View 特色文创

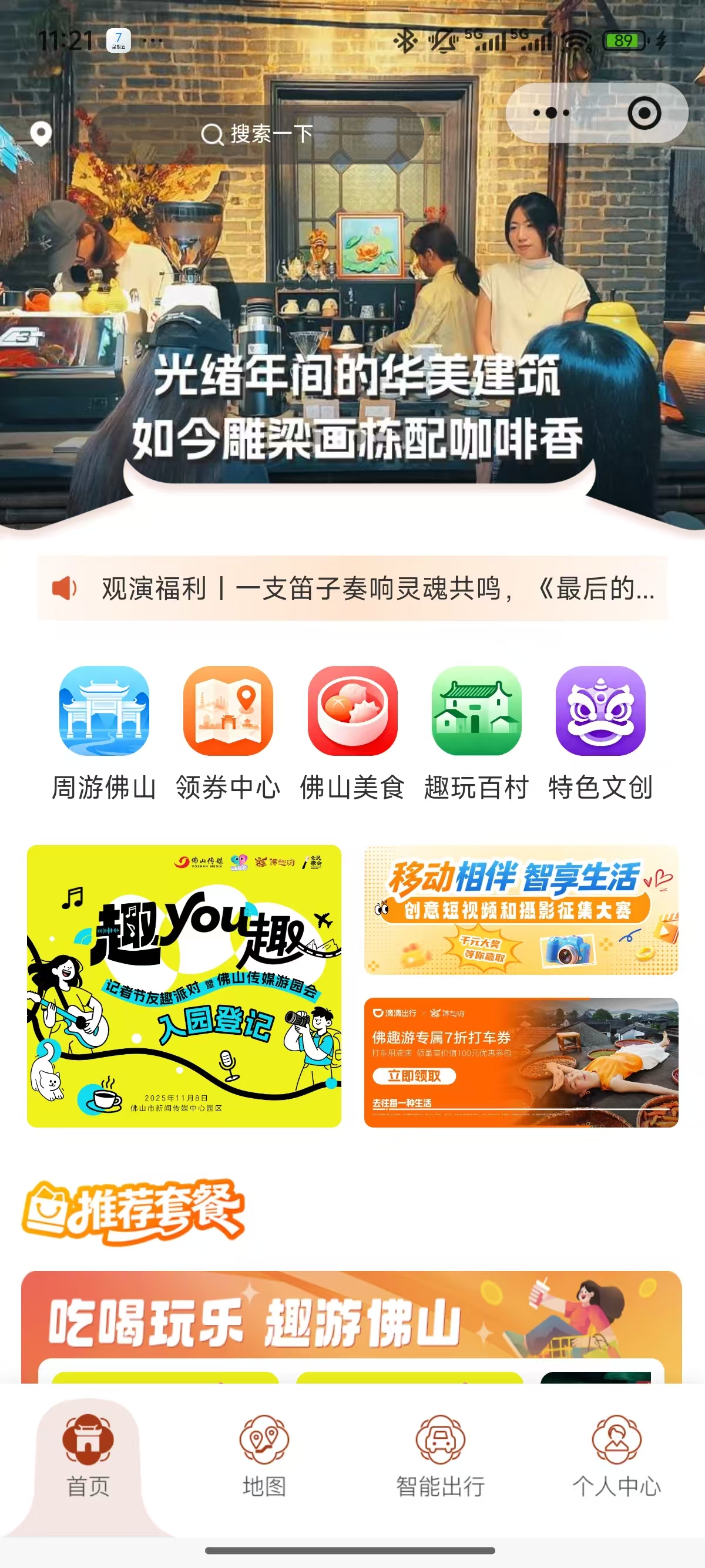[x=600, y=733]
